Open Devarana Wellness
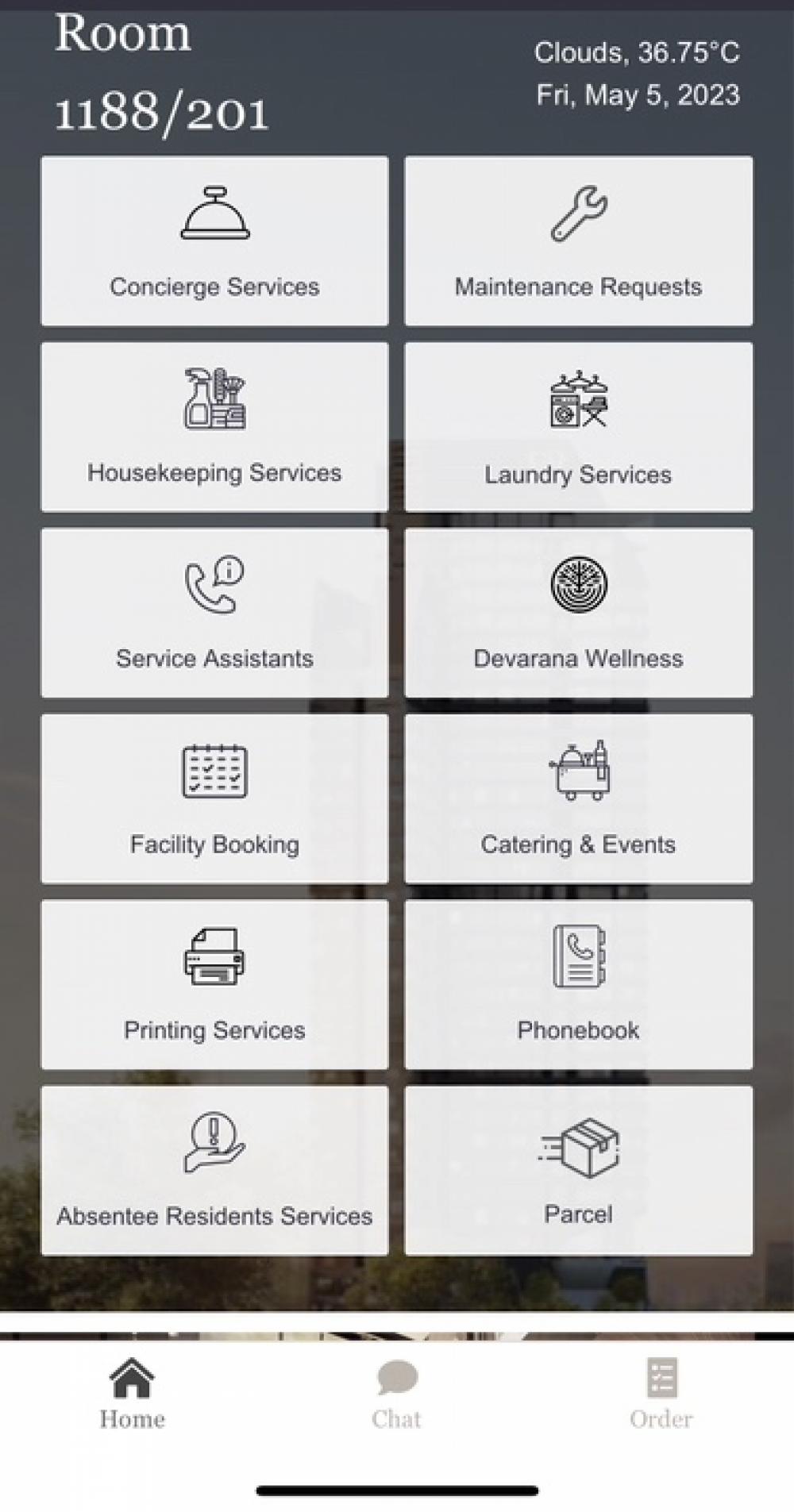 pyautogui.click(x=579, y=612)
